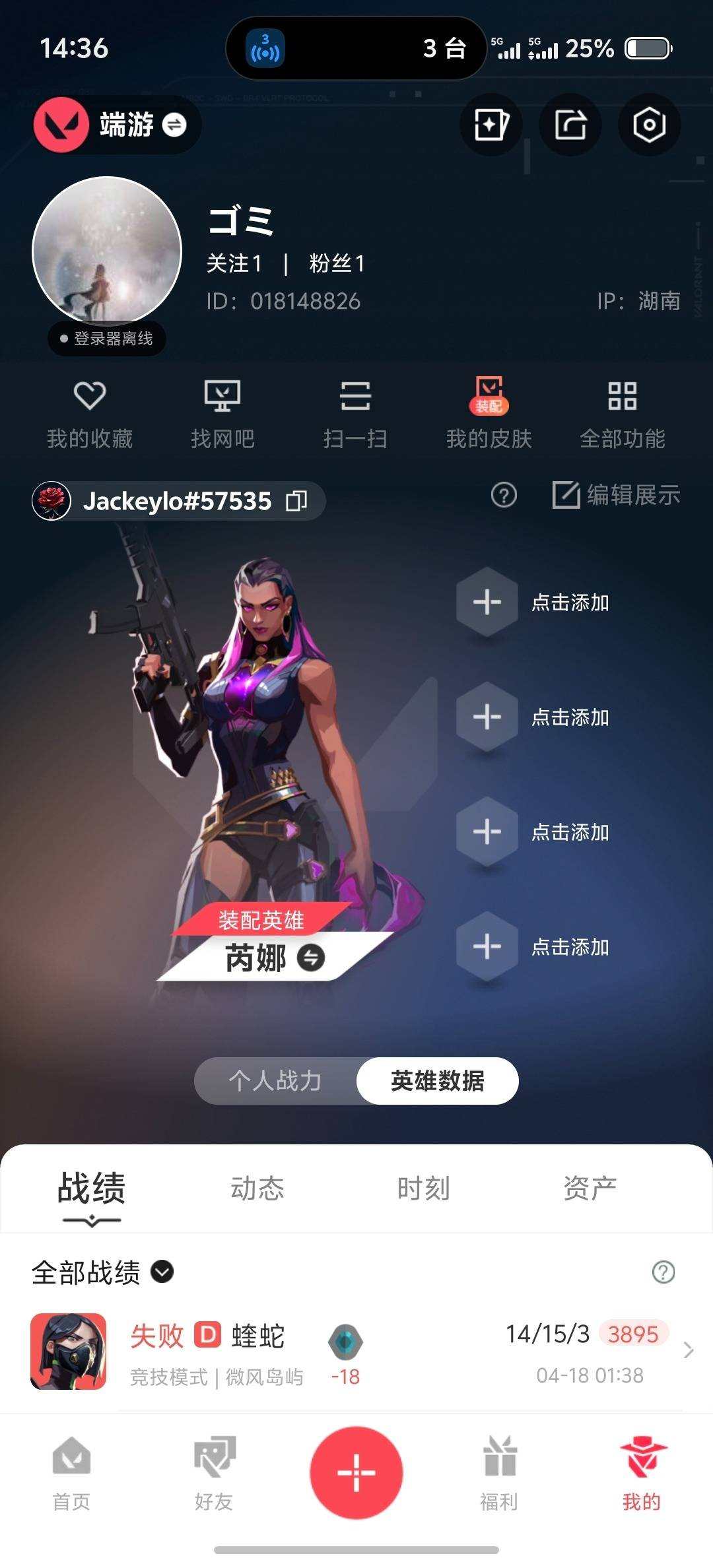This screenshot has width=713, height=1568.
Task: Open 编辑展示 to edit showcase
Action: [618, 498]
